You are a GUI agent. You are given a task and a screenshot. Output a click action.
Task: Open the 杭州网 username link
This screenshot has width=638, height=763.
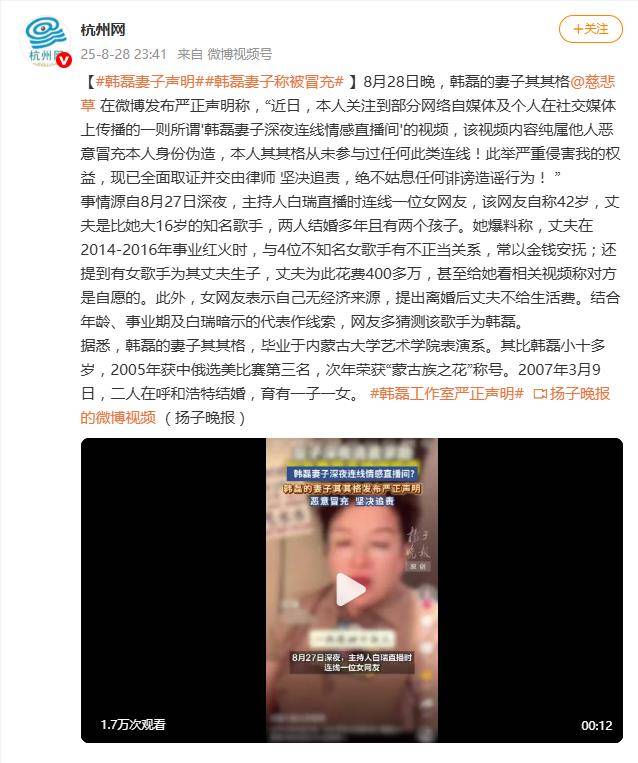click(x=103, y=30)
